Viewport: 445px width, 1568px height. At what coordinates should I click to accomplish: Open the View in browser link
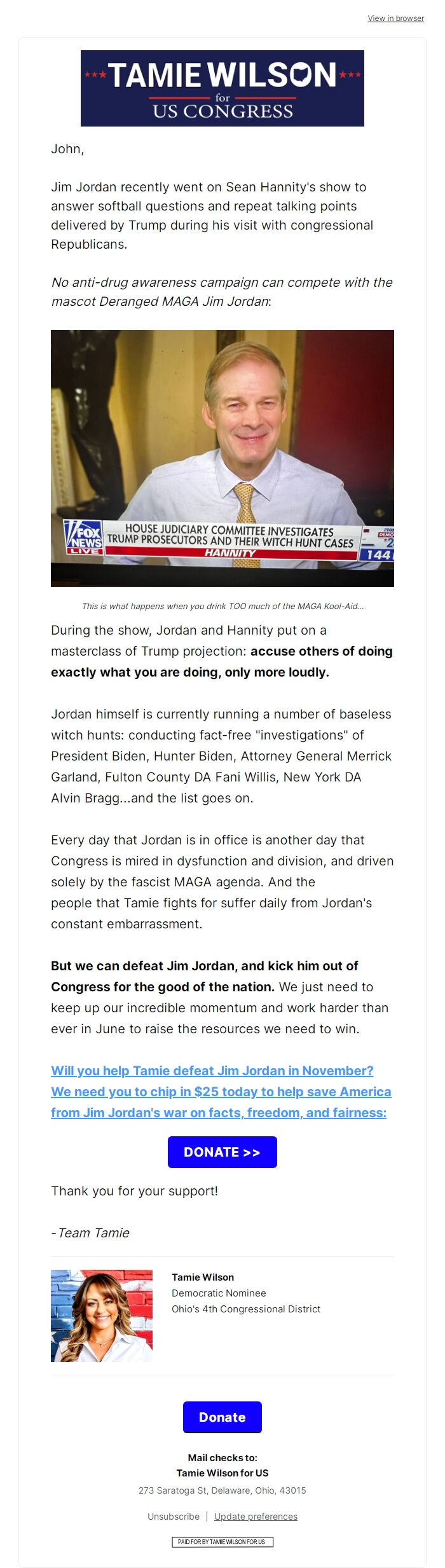pos(395,18)
